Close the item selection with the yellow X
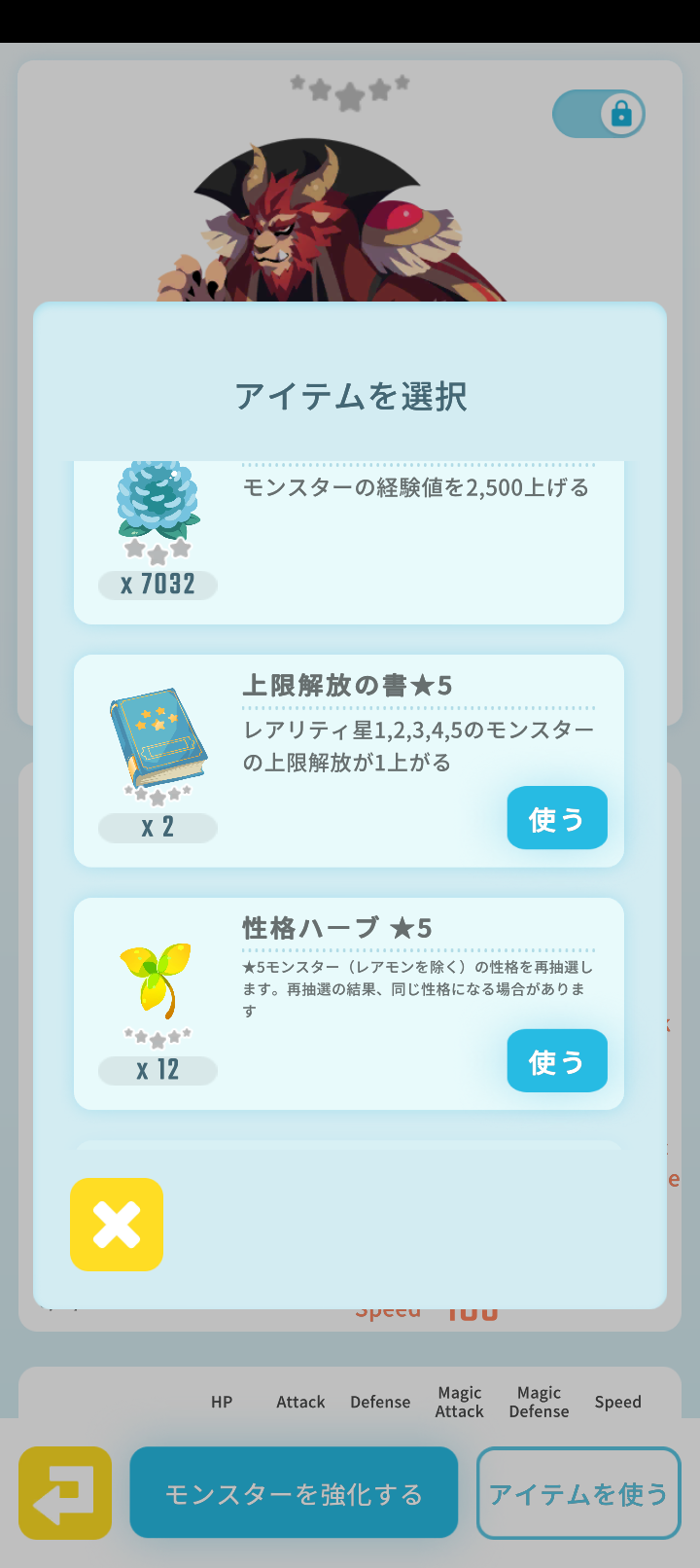The width and height of the screenshot is (700, 1568). tap(116, 1225)
